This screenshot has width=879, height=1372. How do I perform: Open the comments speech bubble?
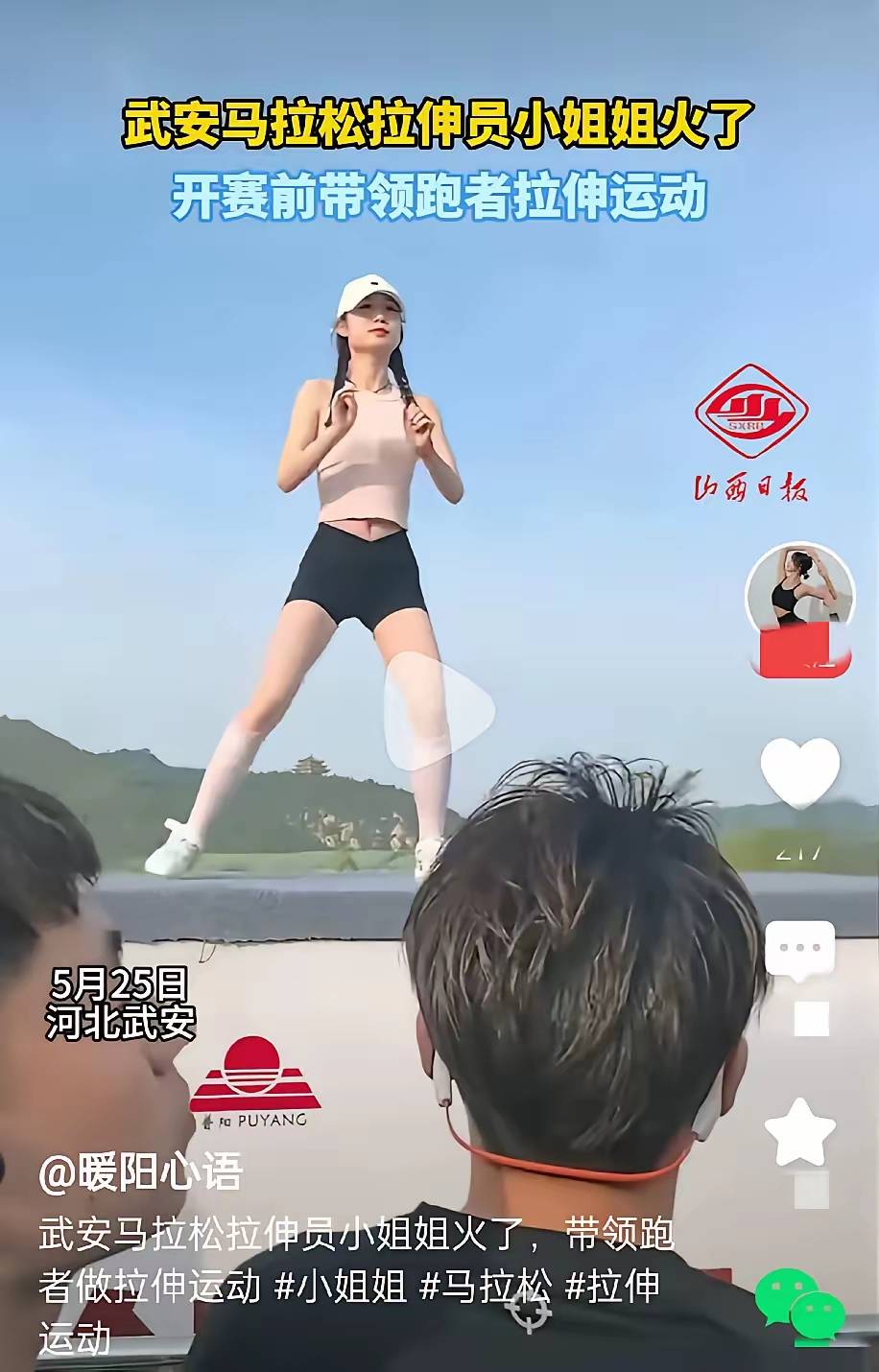click(799, 949)
